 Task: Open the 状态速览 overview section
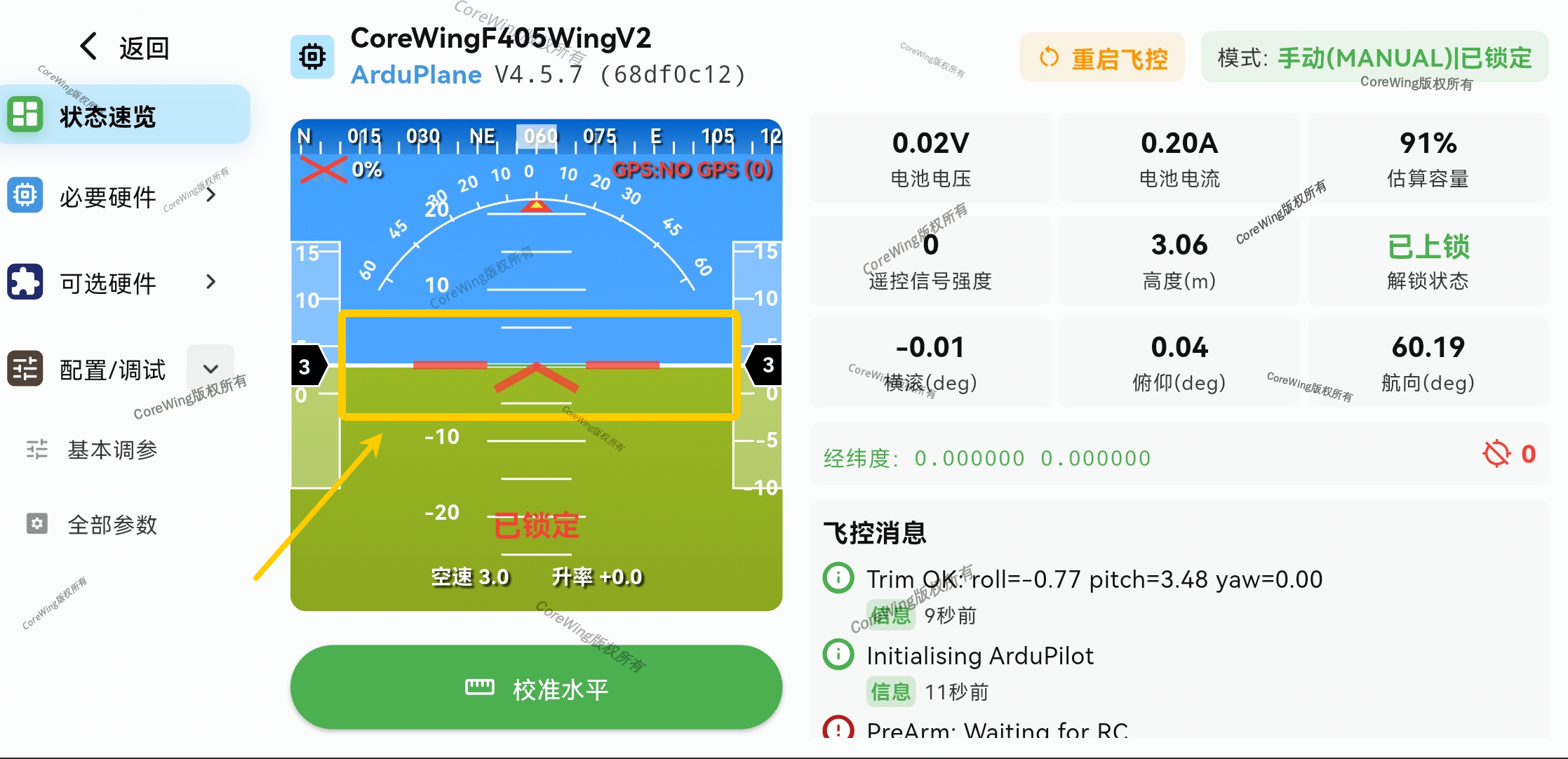pyautogui.click(x=125, y=115)
